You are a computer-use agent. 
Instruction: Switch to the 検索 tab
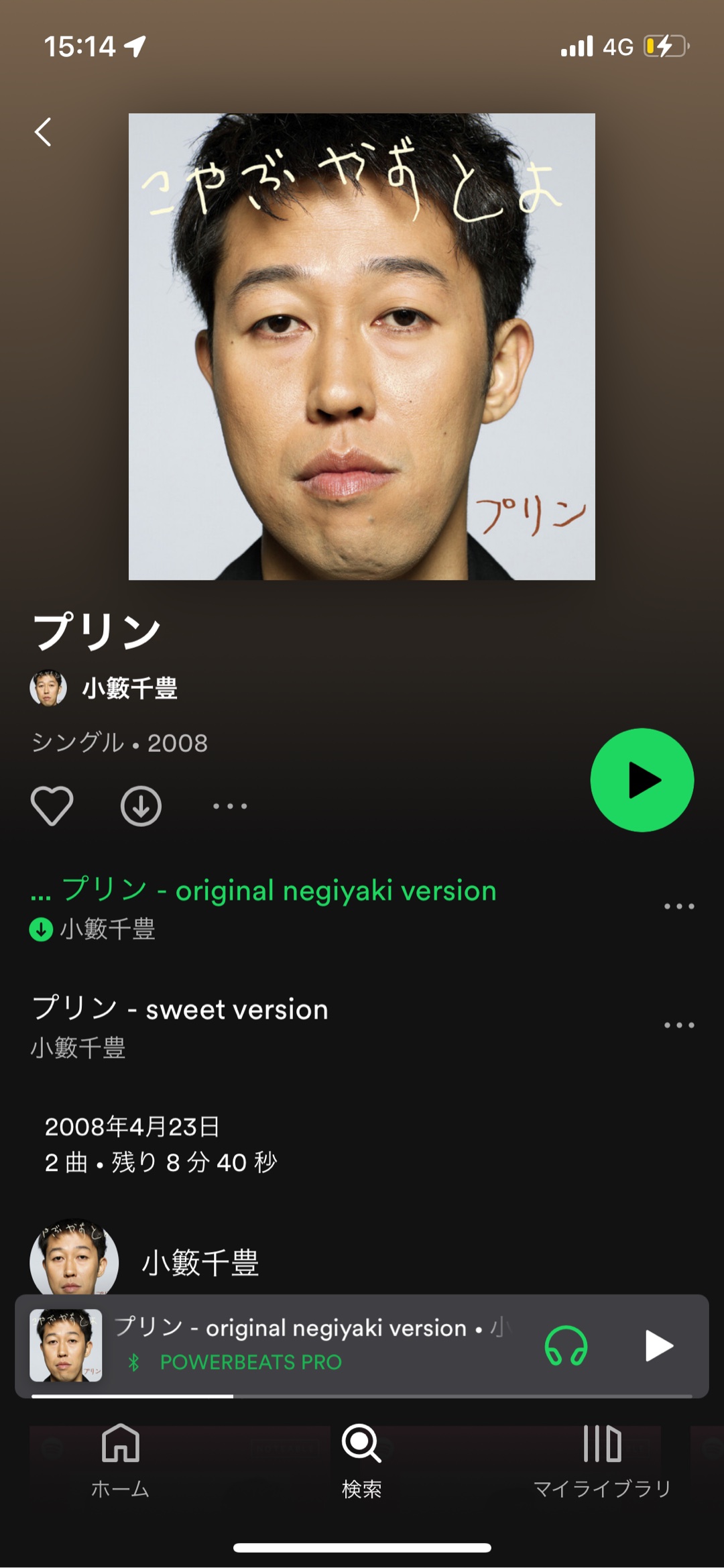pos(361,1462)
